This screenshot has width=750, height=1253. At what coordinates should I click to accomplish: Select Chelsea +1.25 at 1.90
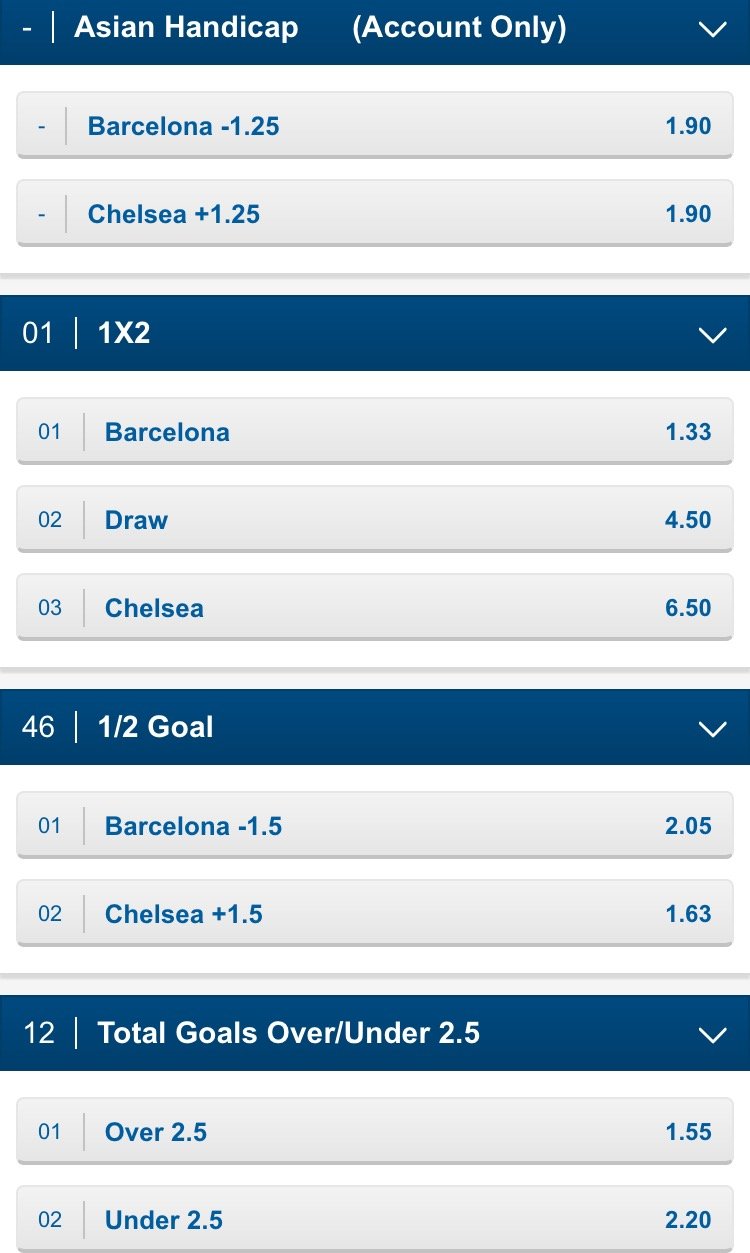374,214
